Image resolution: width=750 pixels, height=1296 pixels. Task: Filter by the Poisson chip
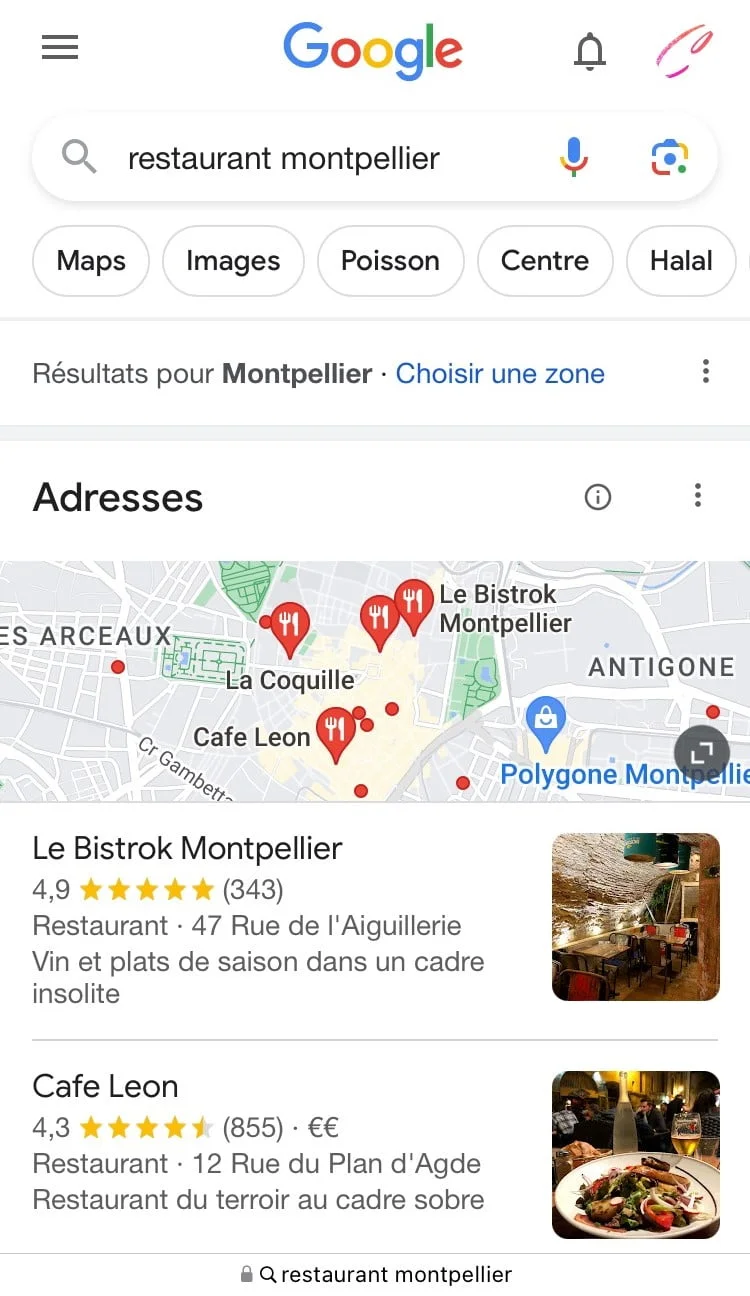pyautogui.click(x=390, y=261)
